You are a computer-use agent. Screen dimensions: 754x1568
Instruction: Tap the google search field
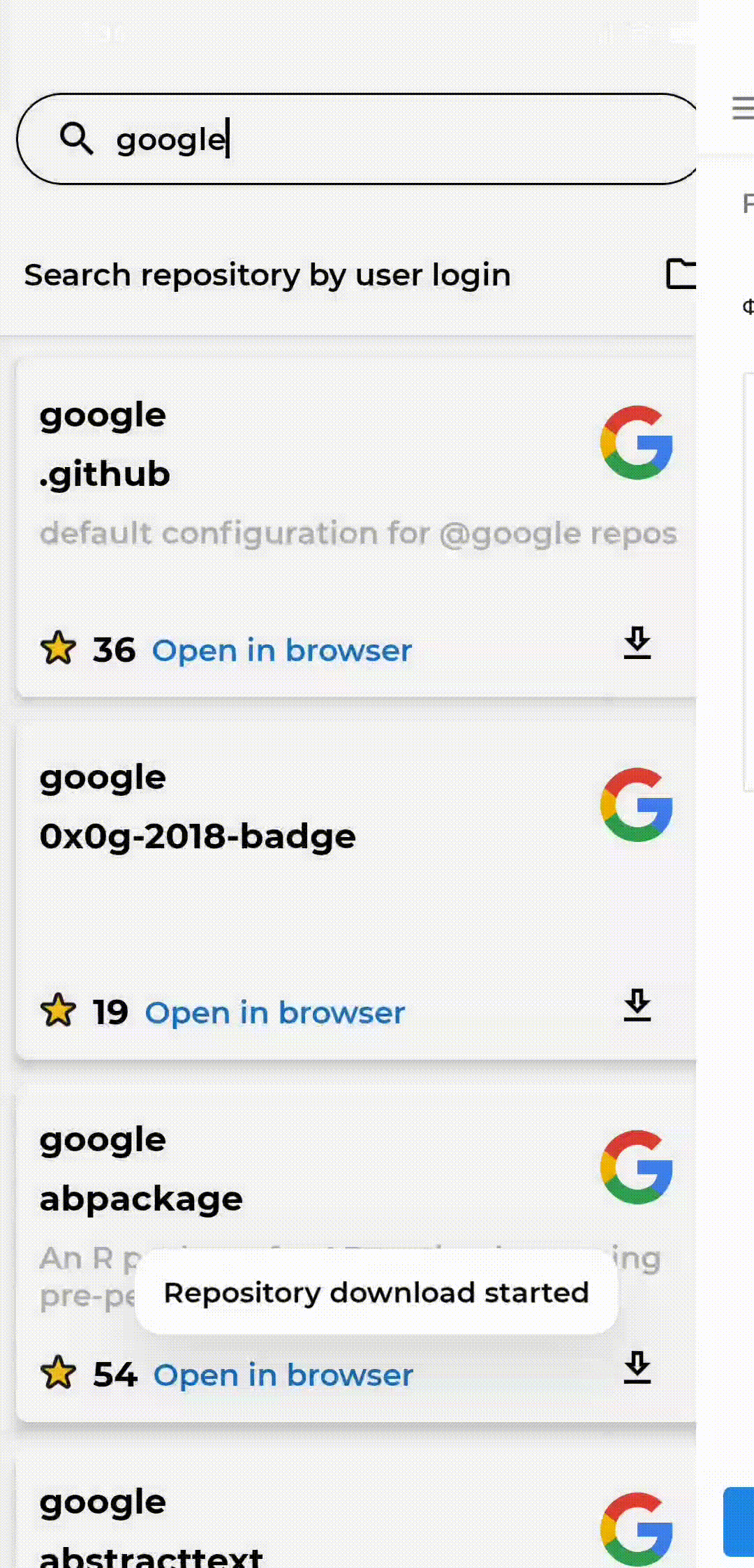pyautogui.click(x=357, y=139)
